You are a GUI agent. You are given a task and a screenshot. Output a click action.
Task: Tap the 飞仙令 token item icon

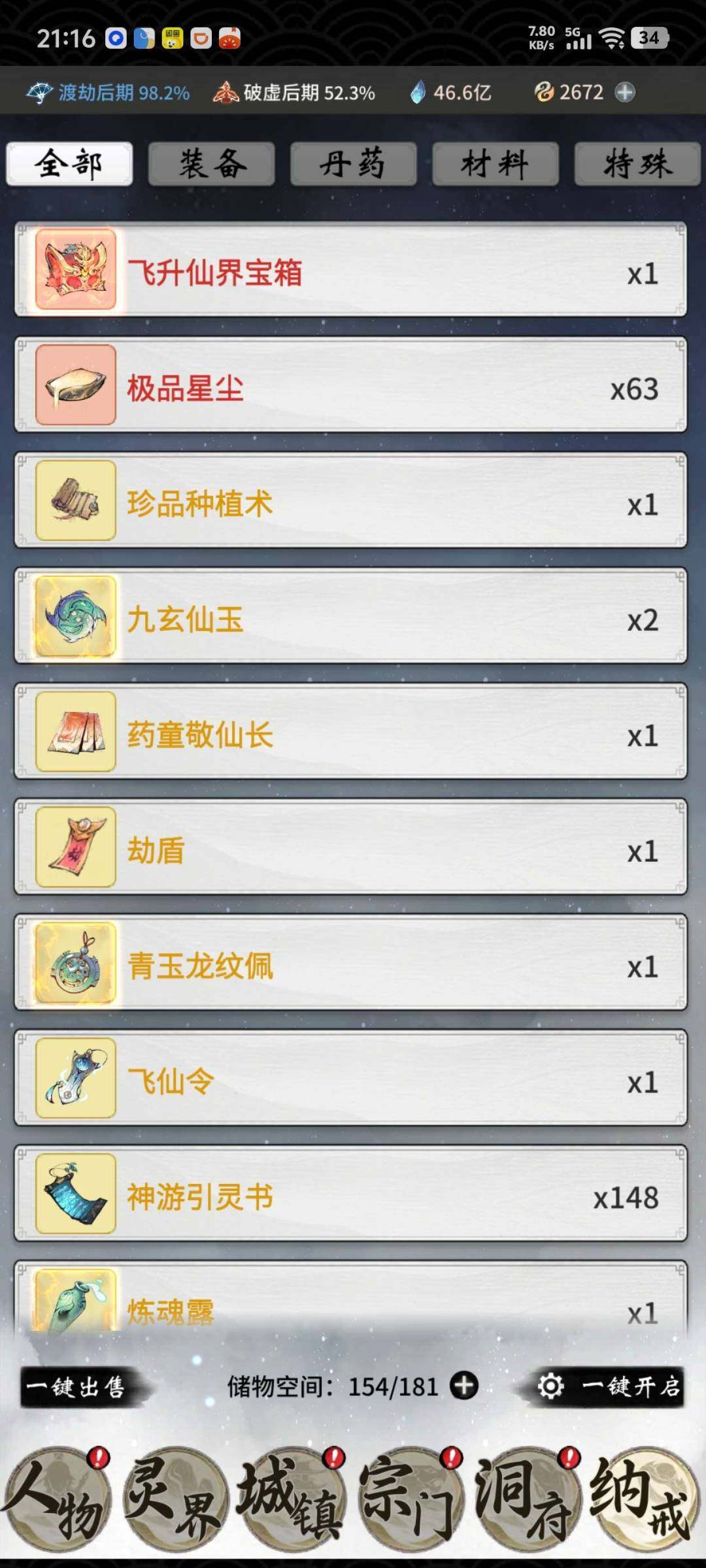pyautogui.click(x=73, y=1081)
